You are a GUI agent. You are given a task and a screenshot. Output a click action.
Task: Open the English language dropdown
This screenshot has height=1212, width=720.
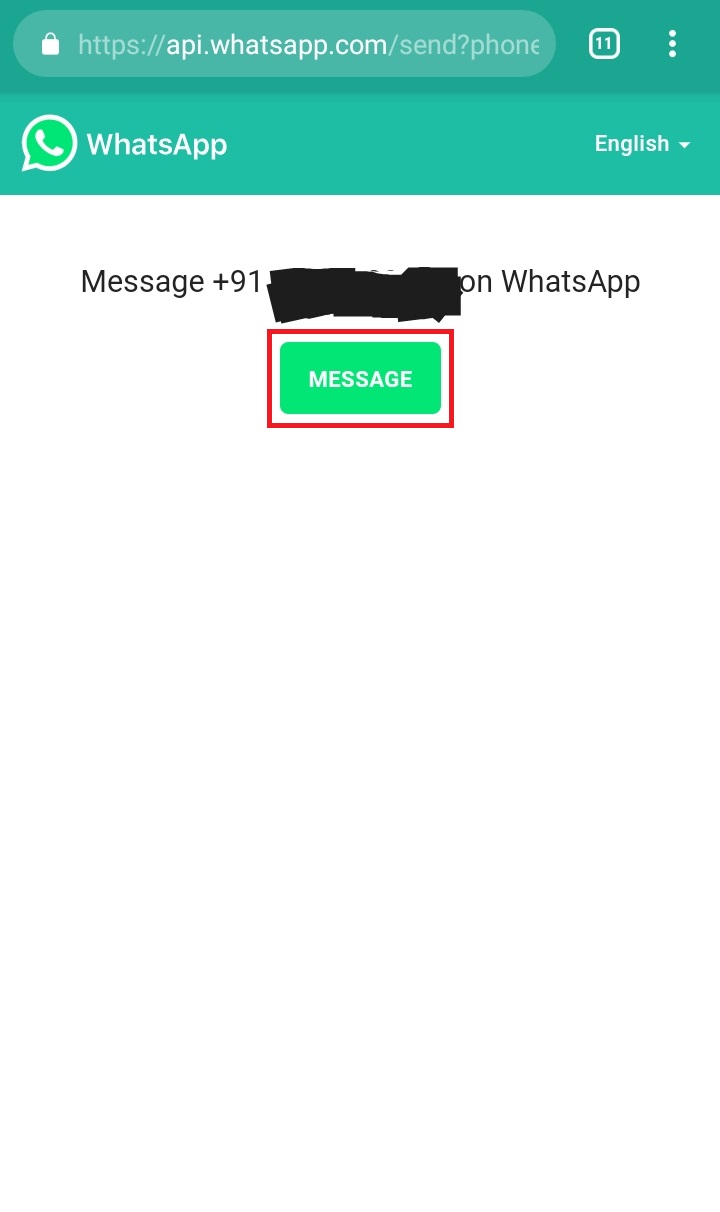coord(642,144)
